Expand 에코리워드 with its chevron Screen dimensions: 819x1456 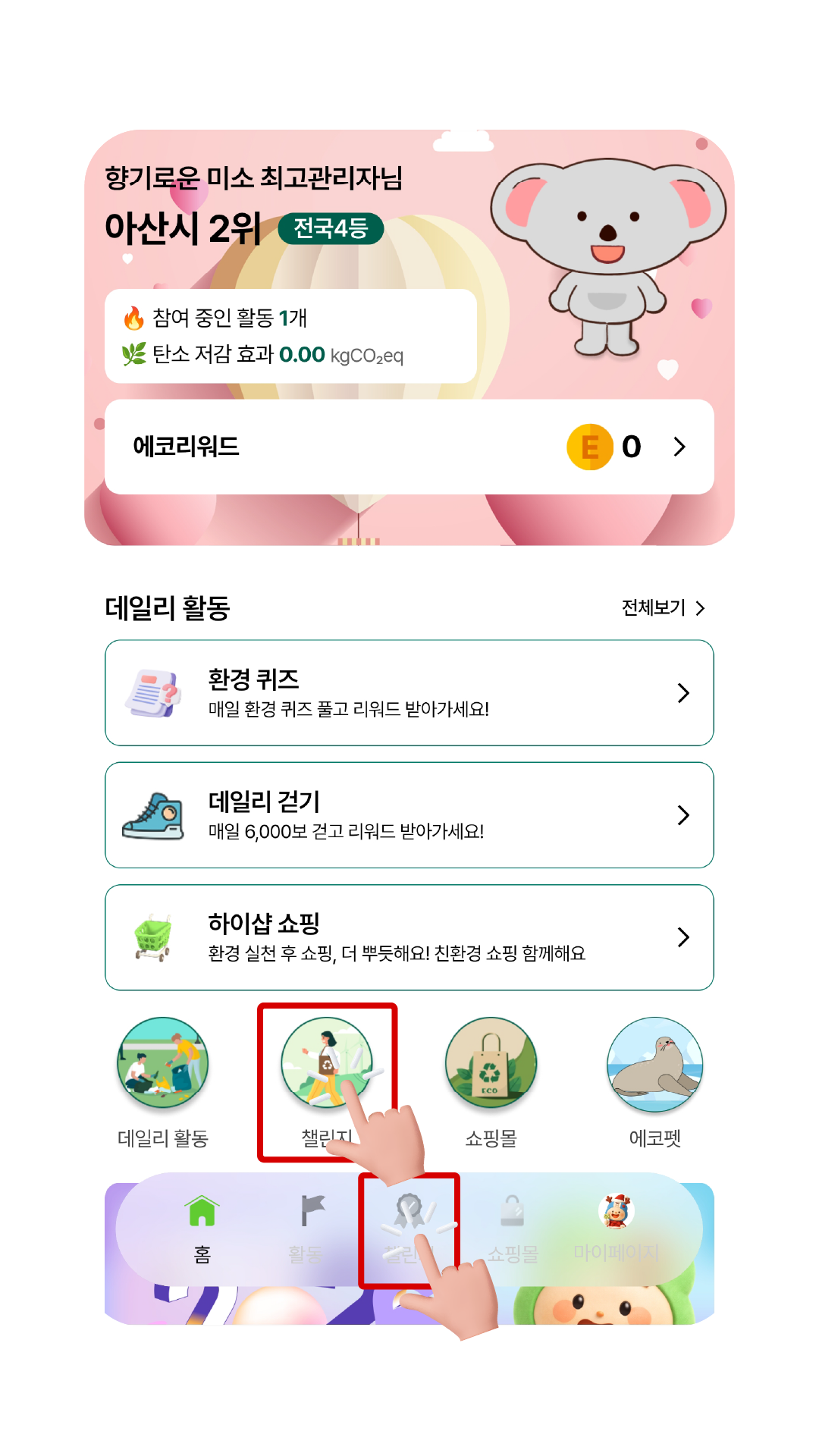(x=680, y=447)
